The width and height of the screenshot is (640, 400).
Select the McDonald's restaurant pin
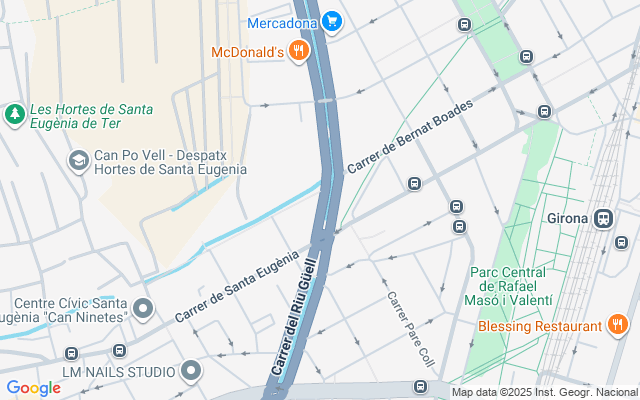[297, 51]
